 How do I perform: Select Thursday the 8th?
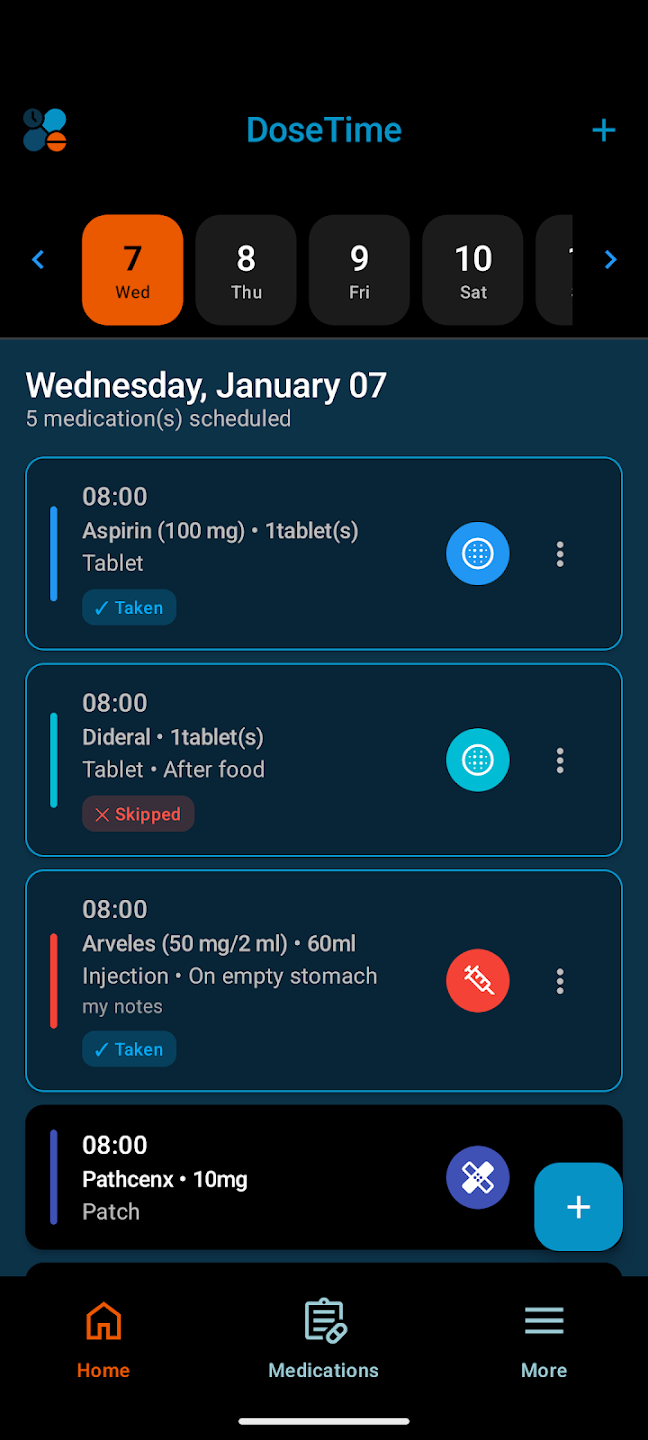click(246, 270)
